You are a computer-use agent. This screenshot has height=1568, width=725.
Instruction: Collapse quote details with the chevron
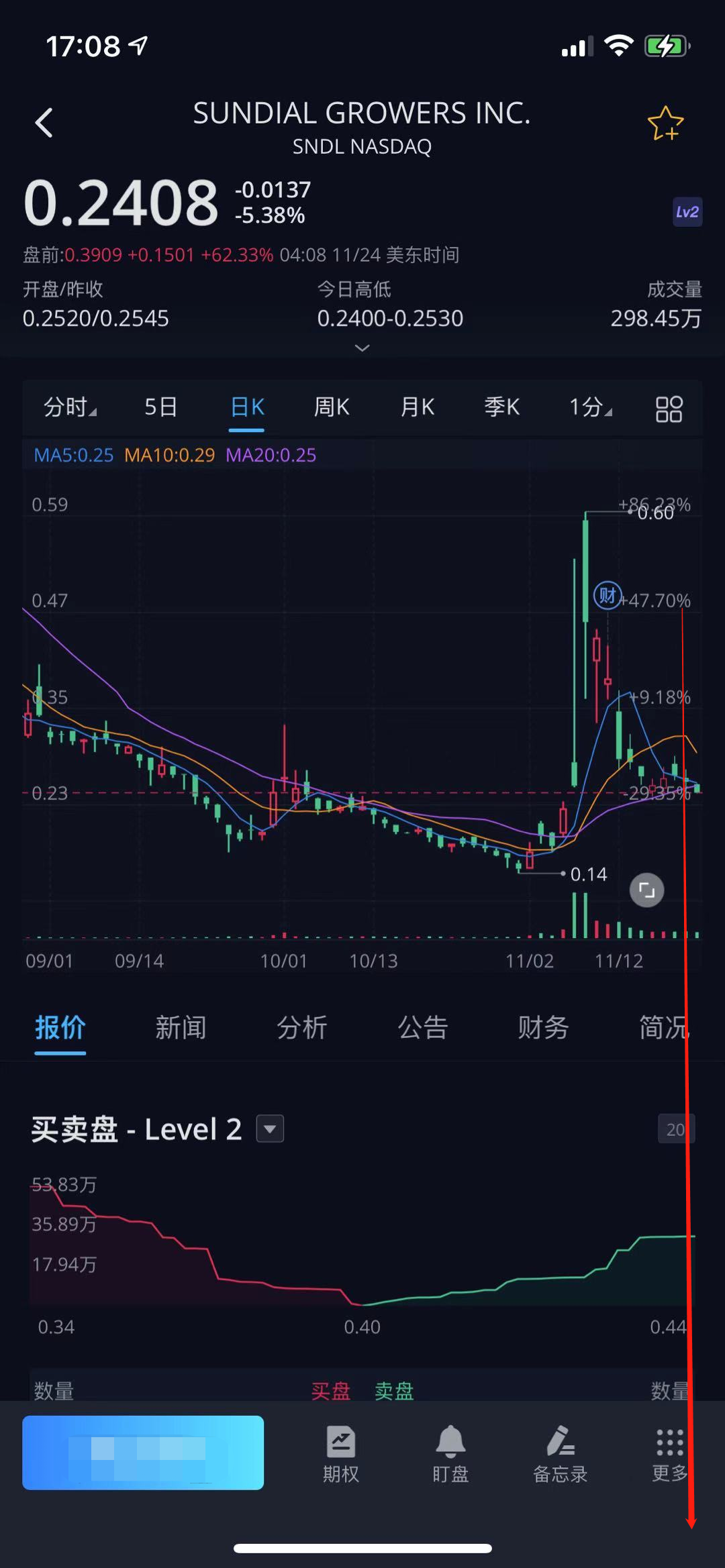tap(362, 348)
